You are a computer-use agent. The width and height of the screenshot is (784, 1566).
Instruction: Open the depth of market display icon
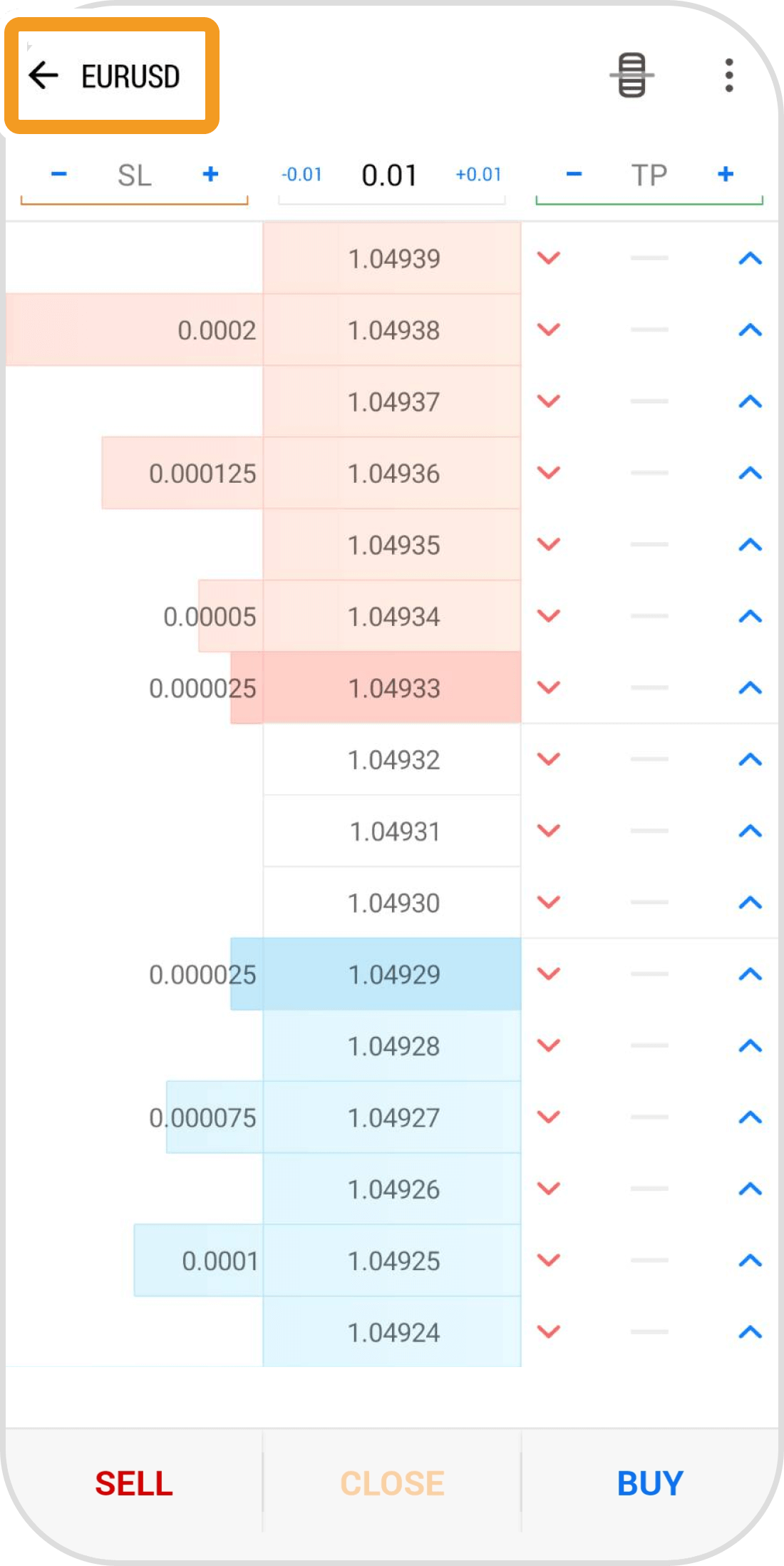click(631, 75)
